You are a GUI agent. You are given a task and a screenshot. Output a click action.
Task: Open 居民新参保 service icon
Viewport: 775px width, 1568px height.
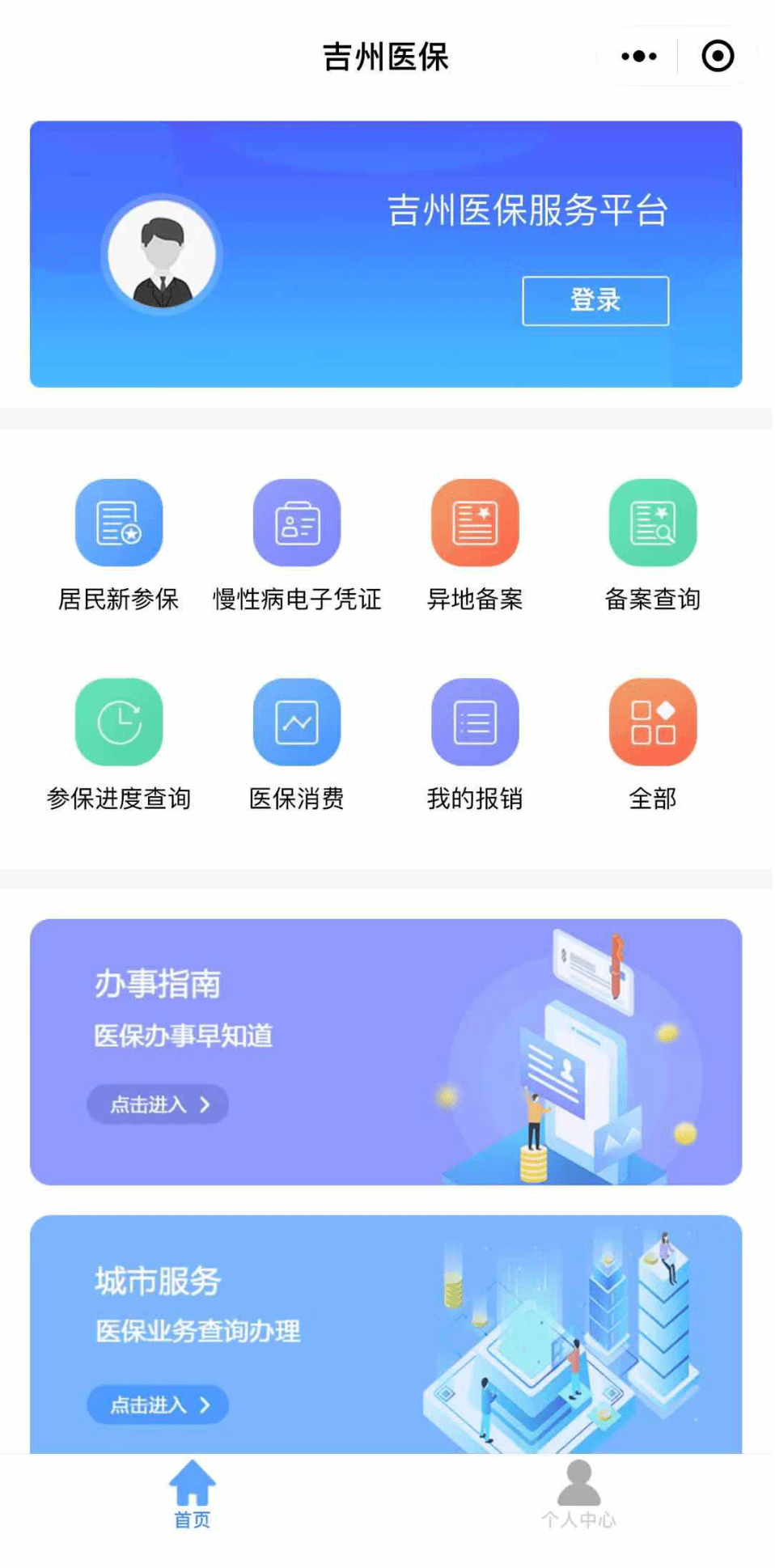(x=118, y=522)
